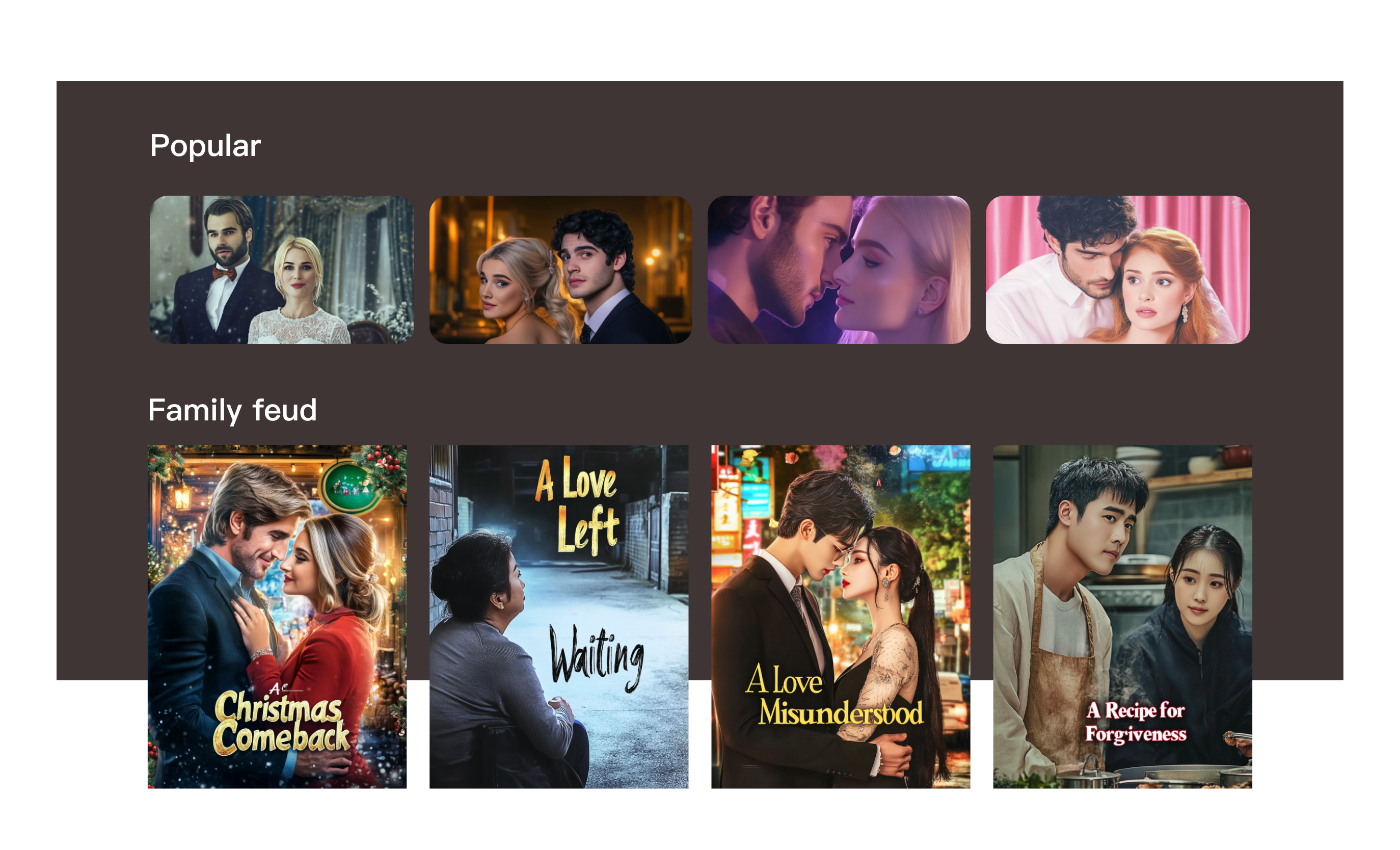Select the A Love Left Waiting poster
This screenshot has width=1400, height=850.
pyautogui.click(x=558, y=616)
